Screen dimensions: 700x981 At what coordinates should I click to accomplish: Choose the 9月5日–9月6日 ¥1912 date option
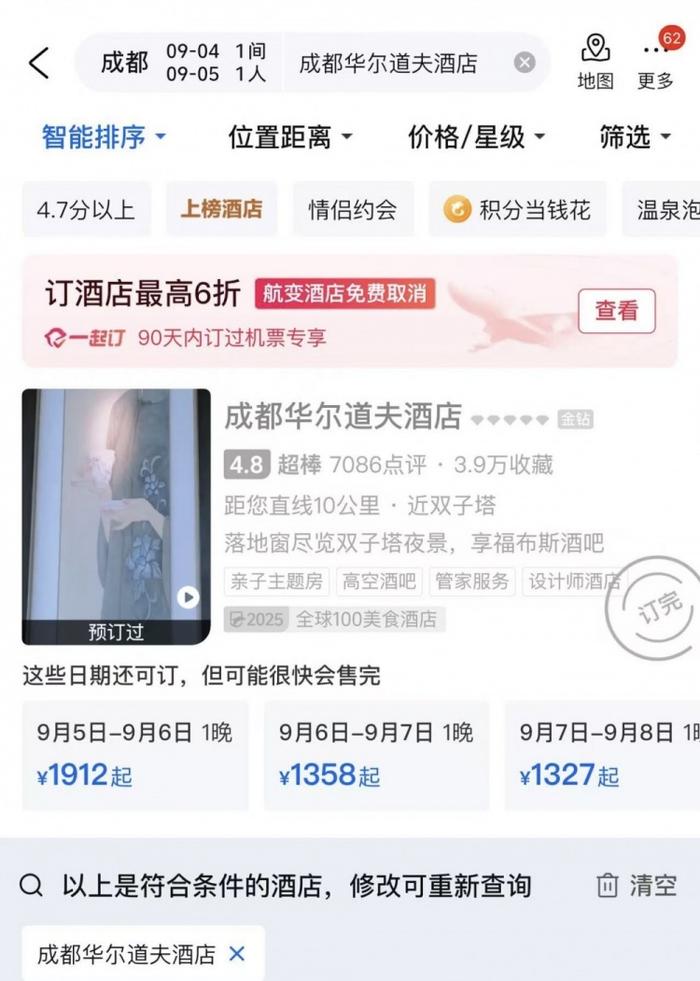coord(135,754)
